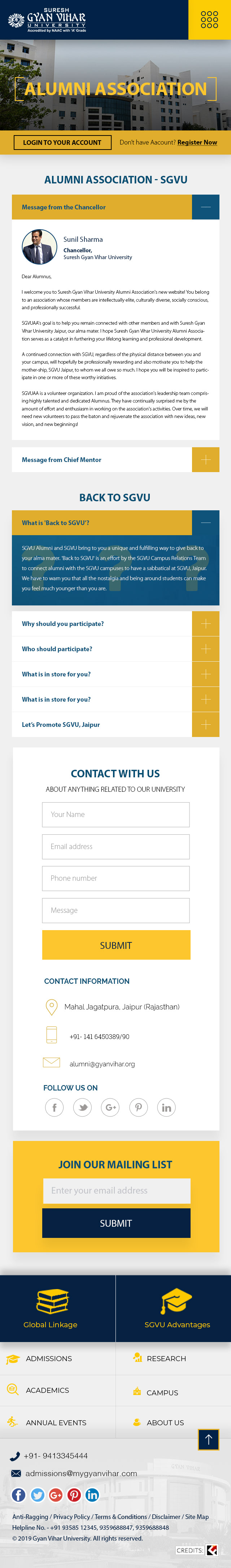Open Pinterest icon under Follow Us On
Screen dimensions: 231x1568
(x=138, y=1107)
